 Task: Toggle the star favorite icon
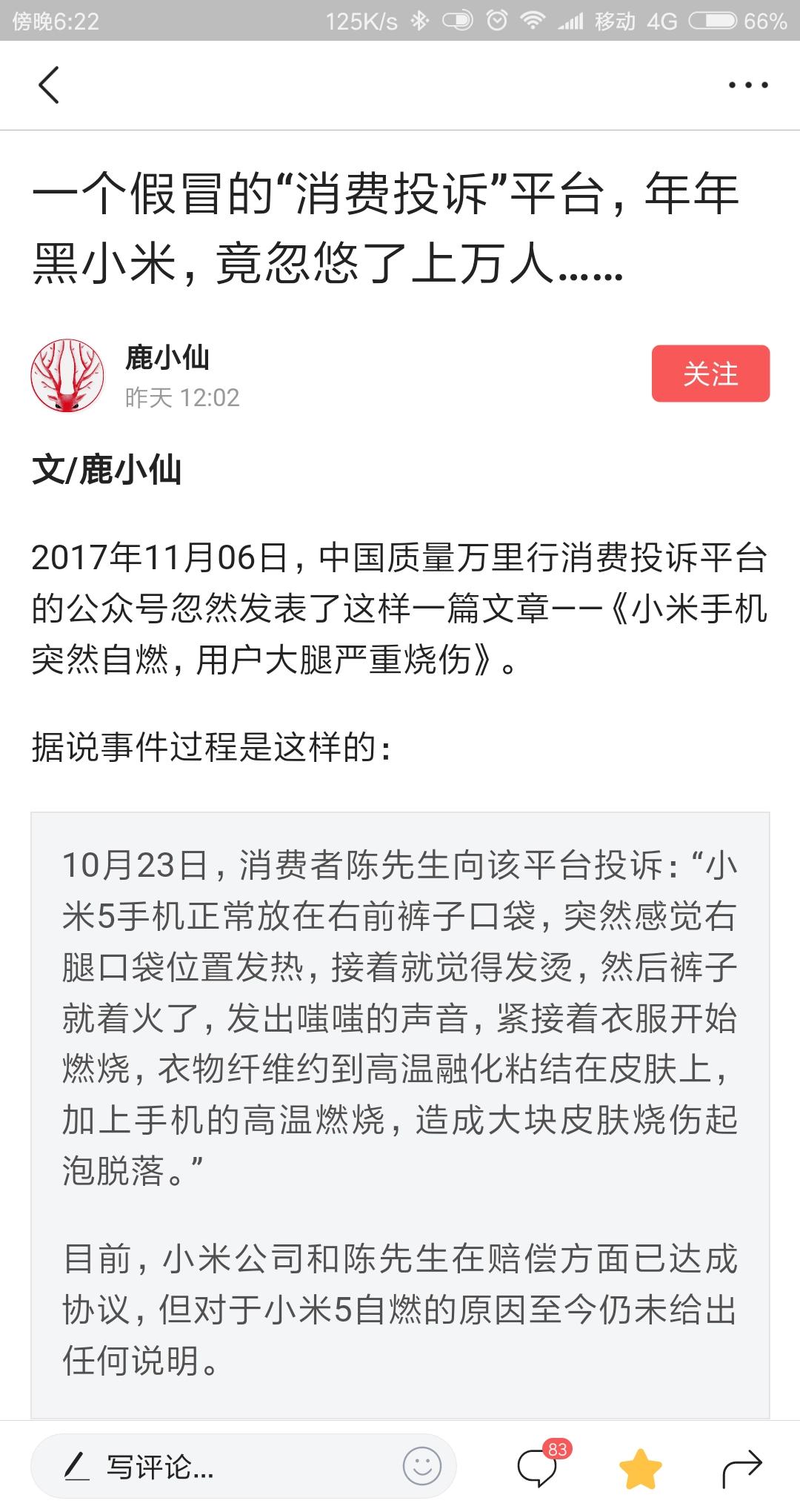pyautogui.click(x=640, y=1468)
